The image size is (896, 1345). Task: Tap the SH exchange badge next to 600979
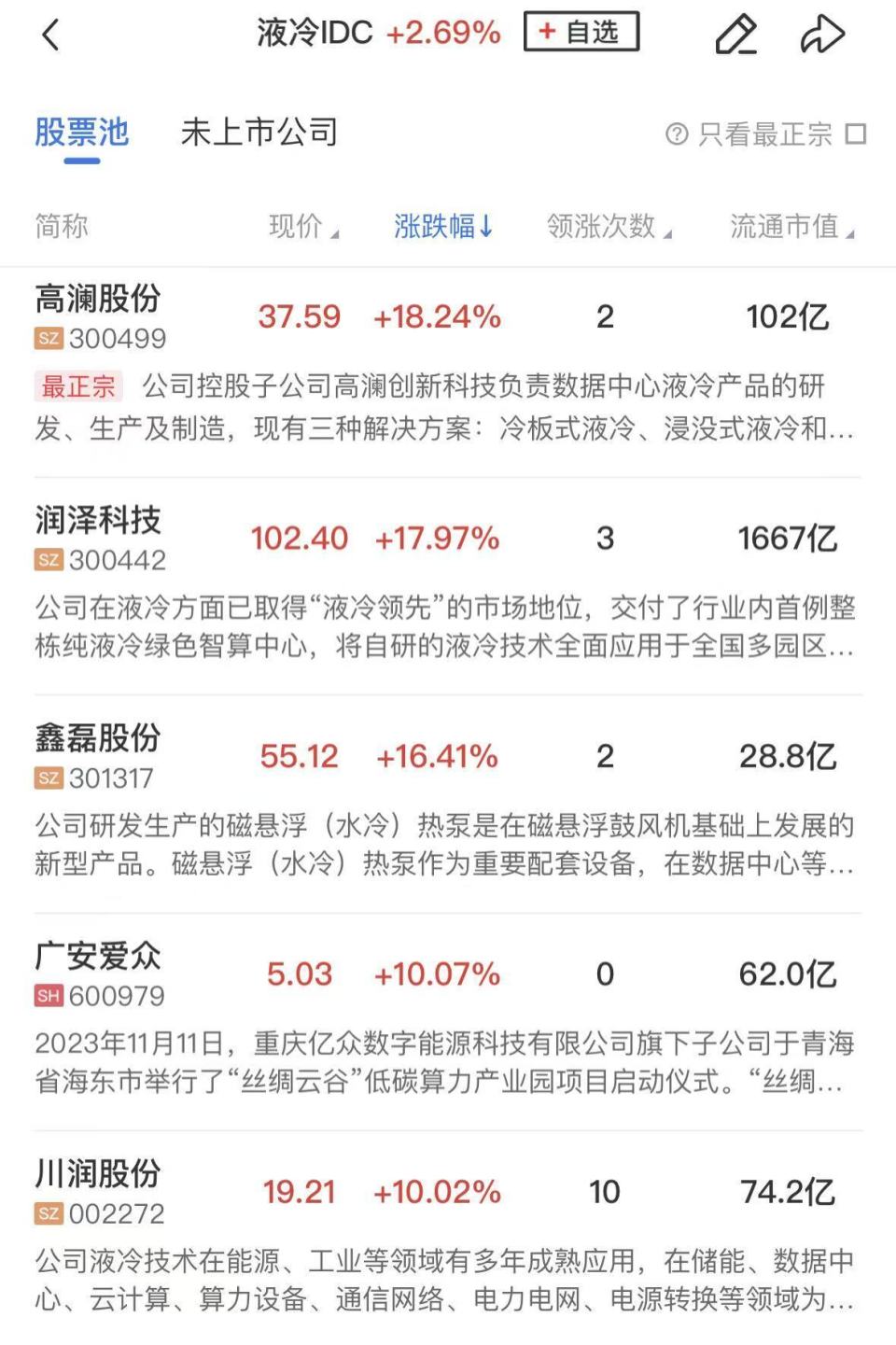(48, 997)
